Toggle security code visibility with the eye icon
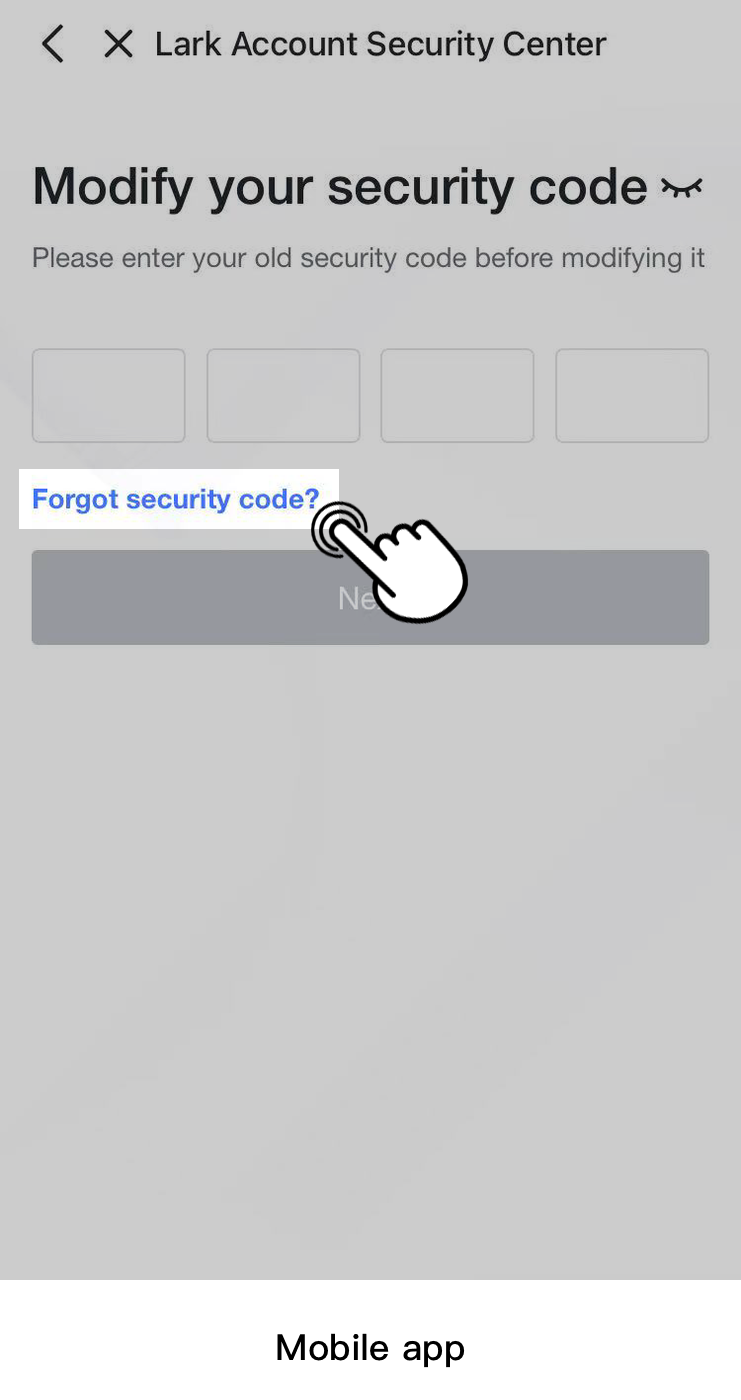Screen dimensions: 741x1400 pyautogui.click(x=682, y=187)
